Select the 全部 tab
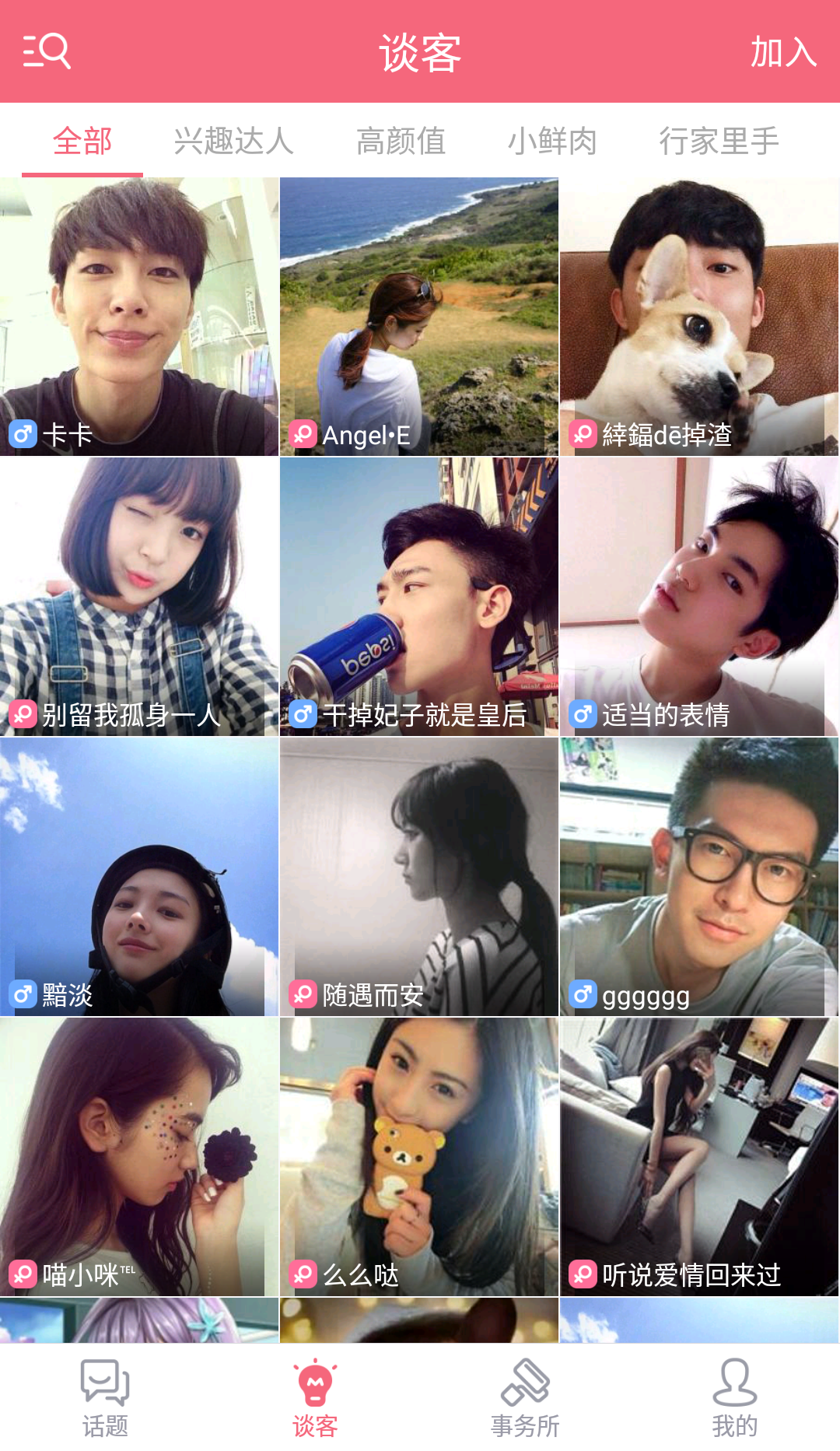 [82, 141]
